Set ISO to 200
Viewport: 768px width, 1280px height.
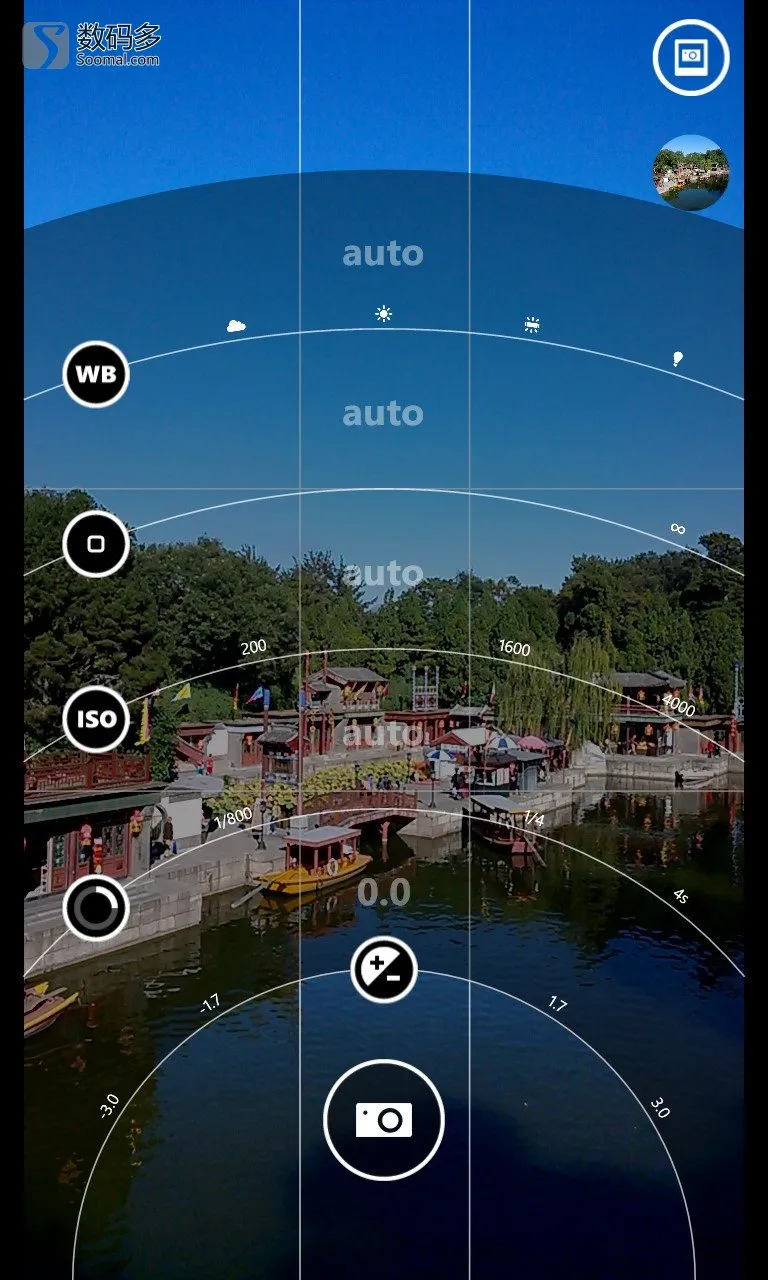point(254,647)
